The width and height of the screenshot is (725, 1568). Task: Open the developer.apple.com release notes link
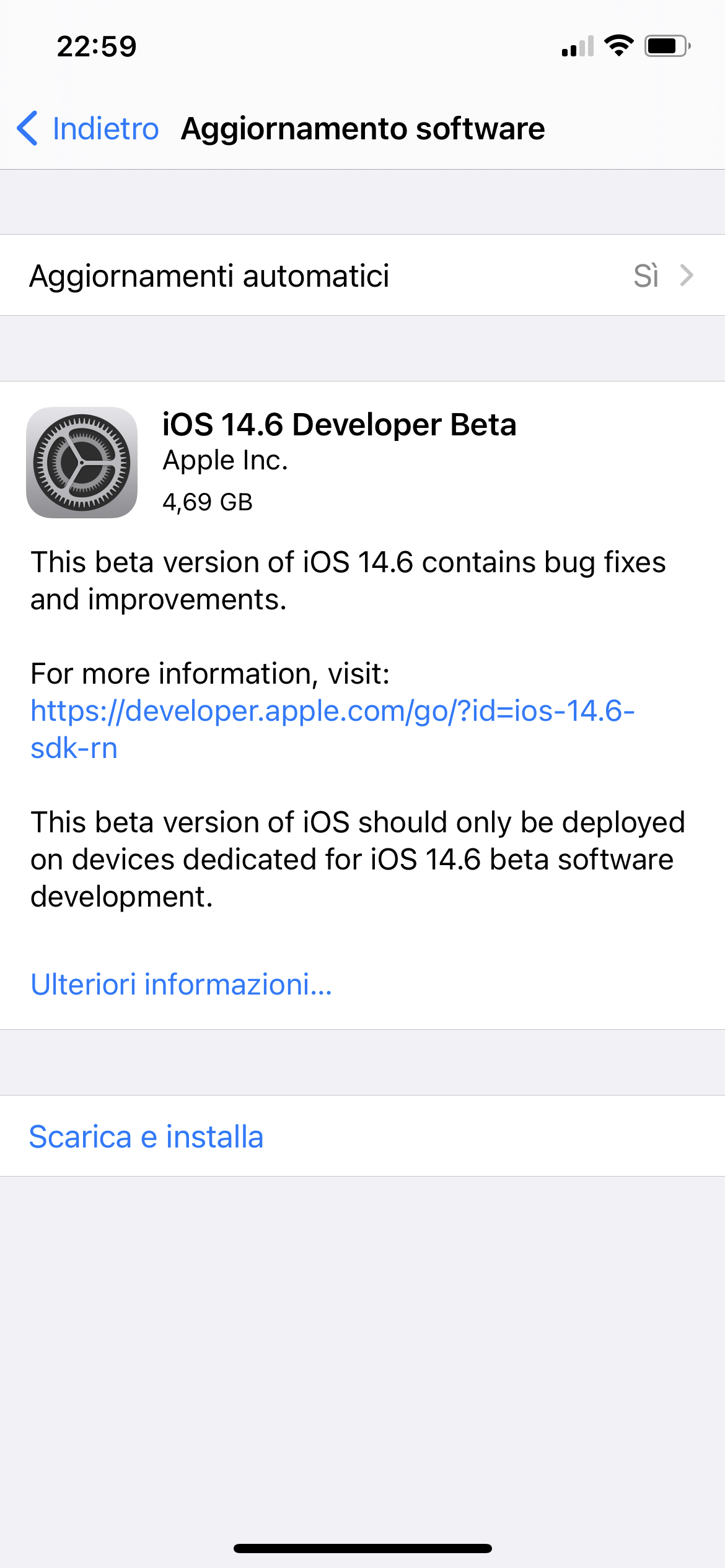tap(333, 729)
